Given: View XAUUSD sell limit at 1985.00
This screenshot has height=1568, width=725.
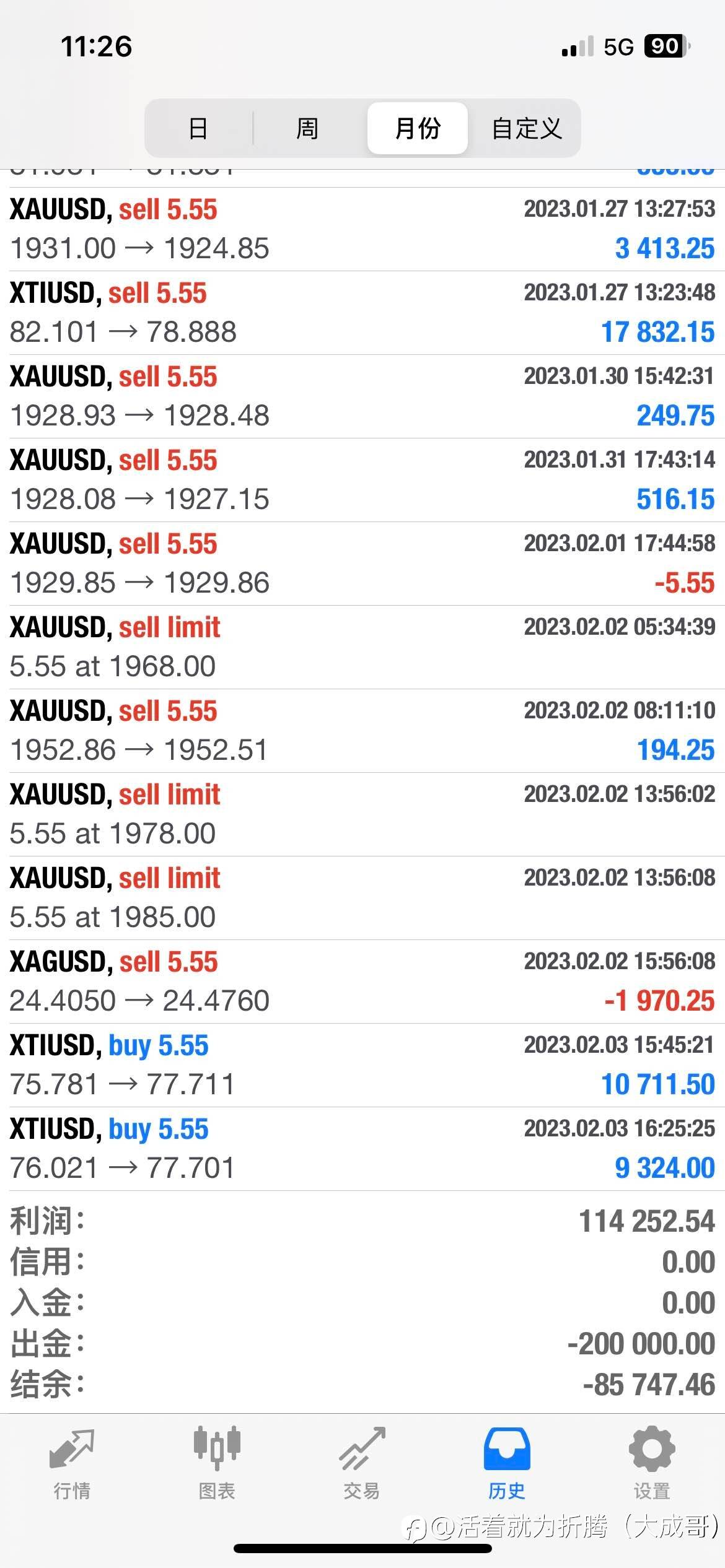Looking at the screenshot, I should 362,898.
